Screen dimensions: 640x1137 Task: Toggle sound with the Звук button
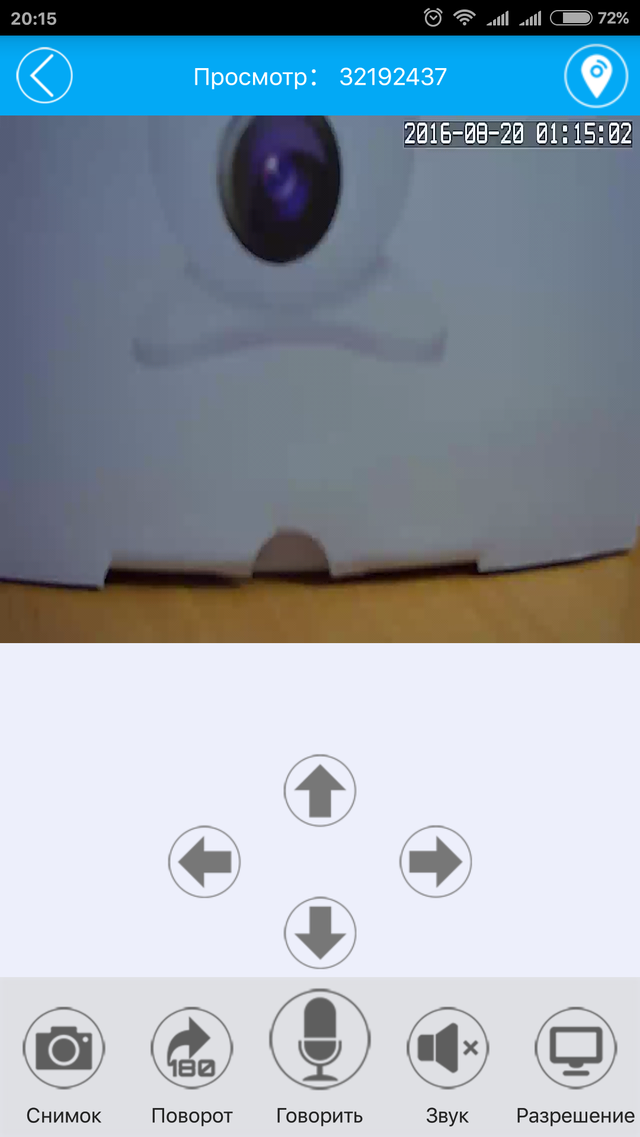(447, 1048)
